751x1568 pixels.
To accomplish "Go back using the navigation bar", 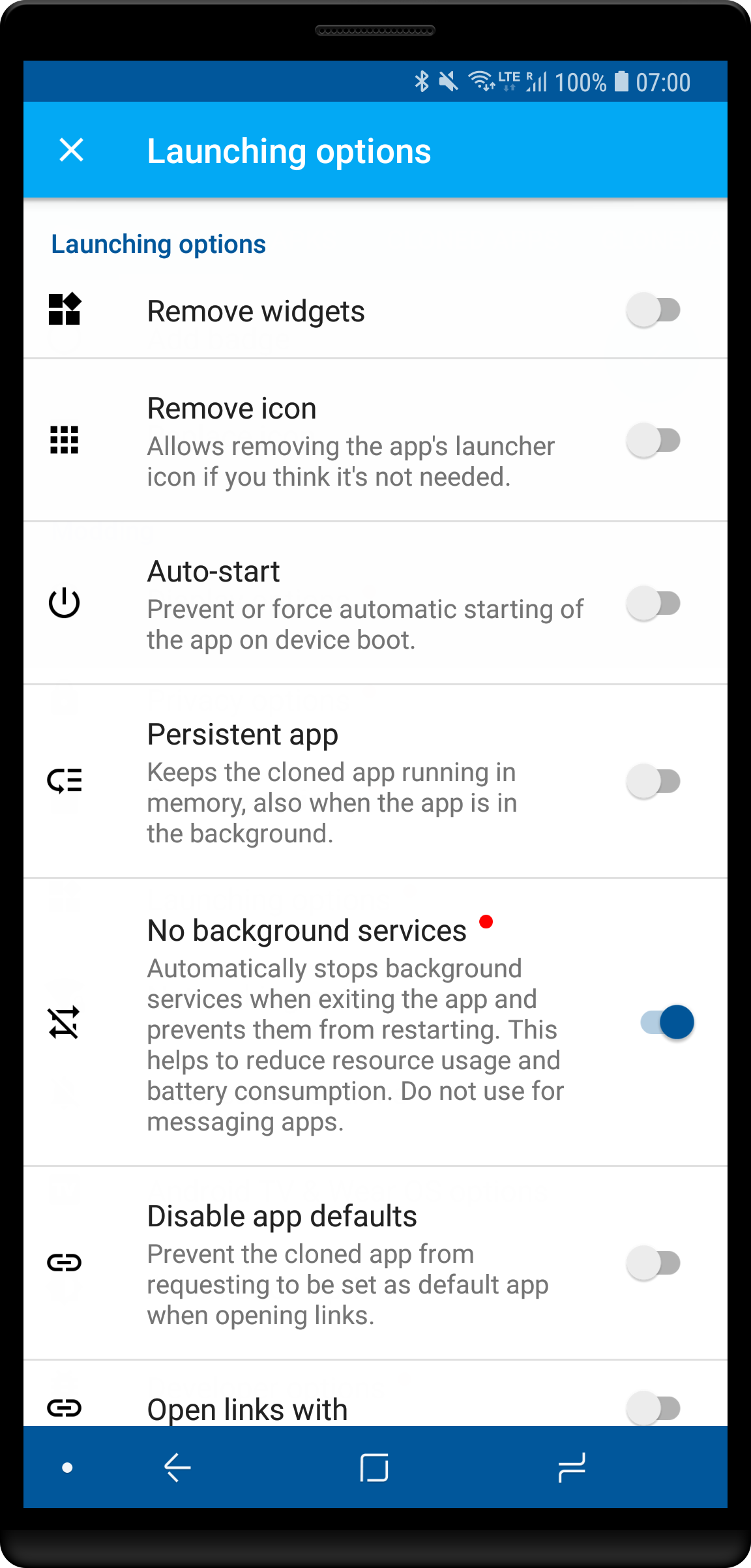I will click(177, 1468).
